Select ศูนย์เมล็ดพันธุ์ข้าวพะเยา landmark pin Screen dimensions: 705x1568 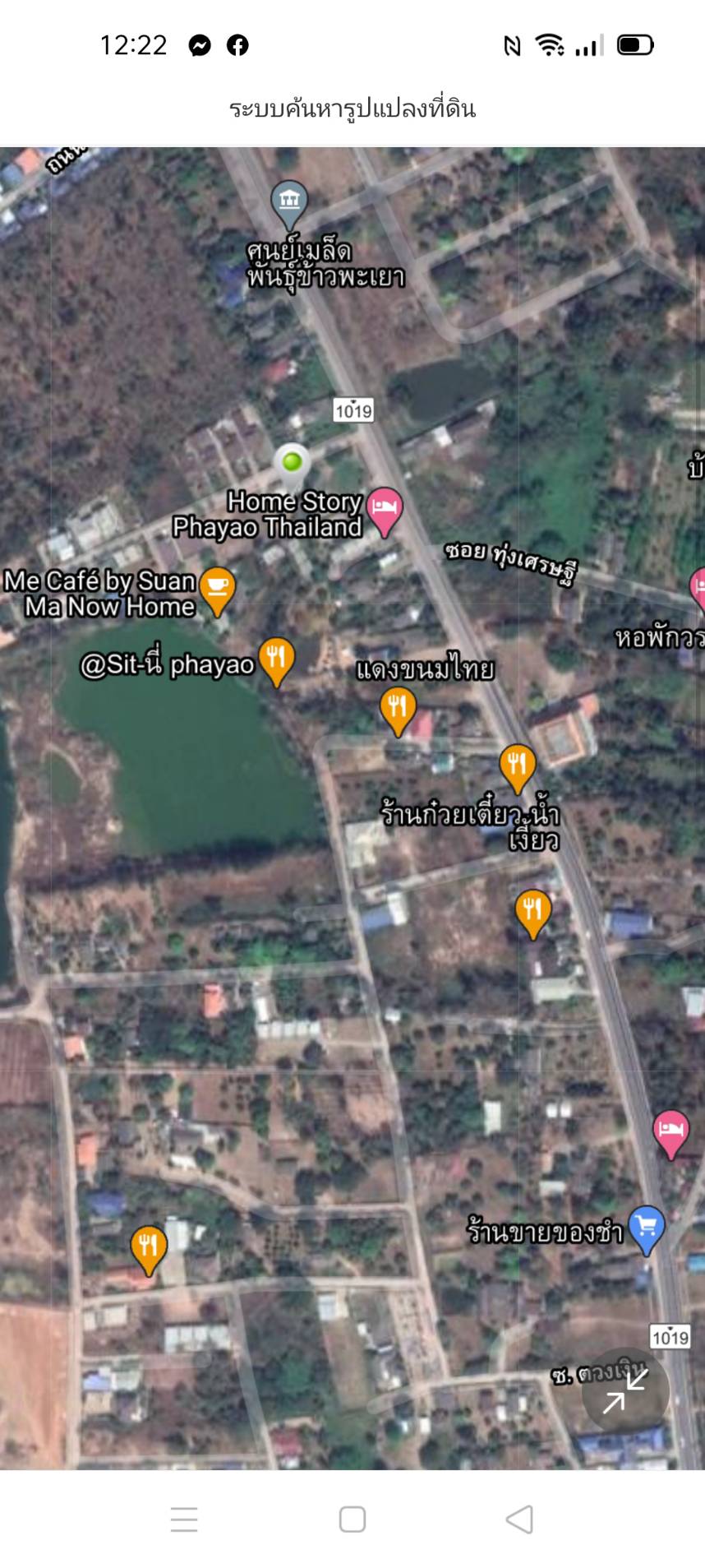pos(289,201)
